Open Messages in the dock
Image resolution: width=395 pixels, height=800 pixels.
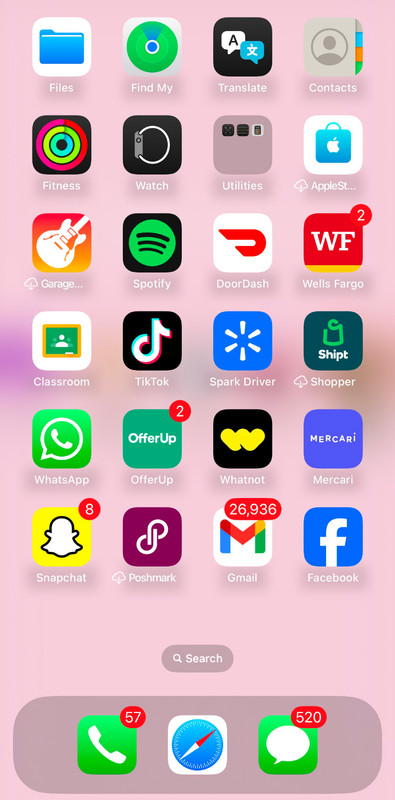288,745
